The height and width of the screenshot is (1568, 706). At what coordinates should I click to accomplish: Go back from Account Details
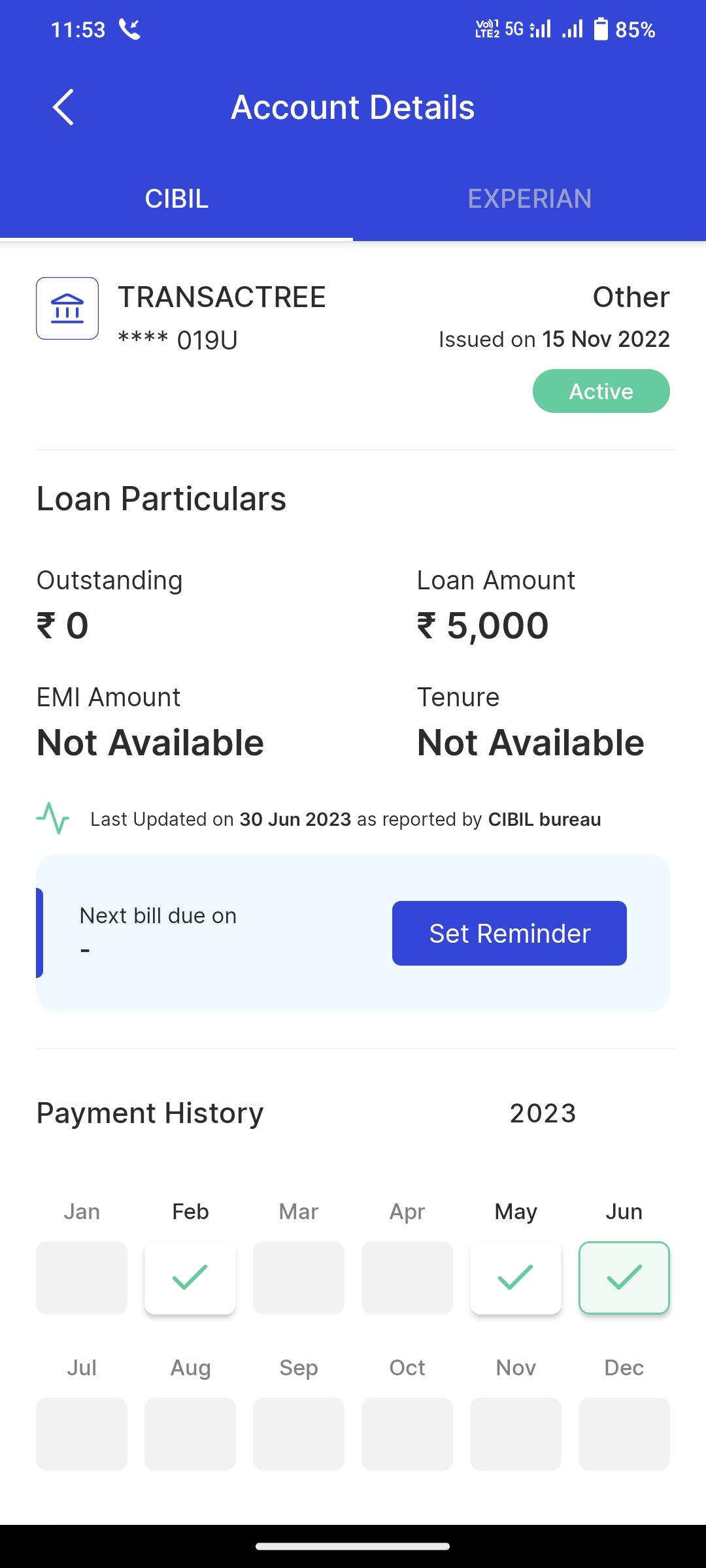pyautogui.click(x=63, y=107)
